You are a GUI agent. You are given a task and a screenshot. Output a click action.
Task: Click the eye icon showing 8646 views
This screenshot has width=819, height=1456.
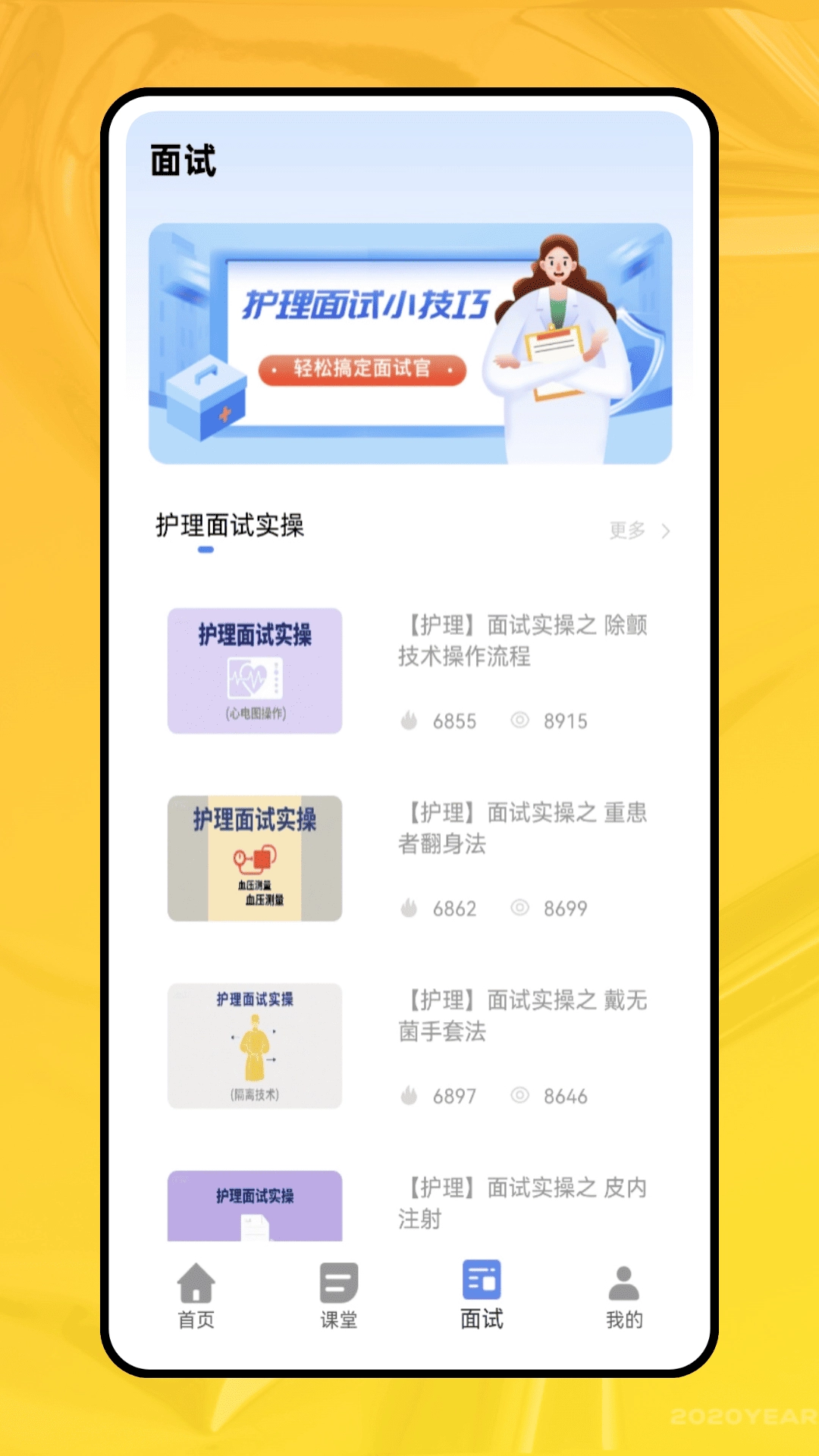click(x=520, y=1096)
